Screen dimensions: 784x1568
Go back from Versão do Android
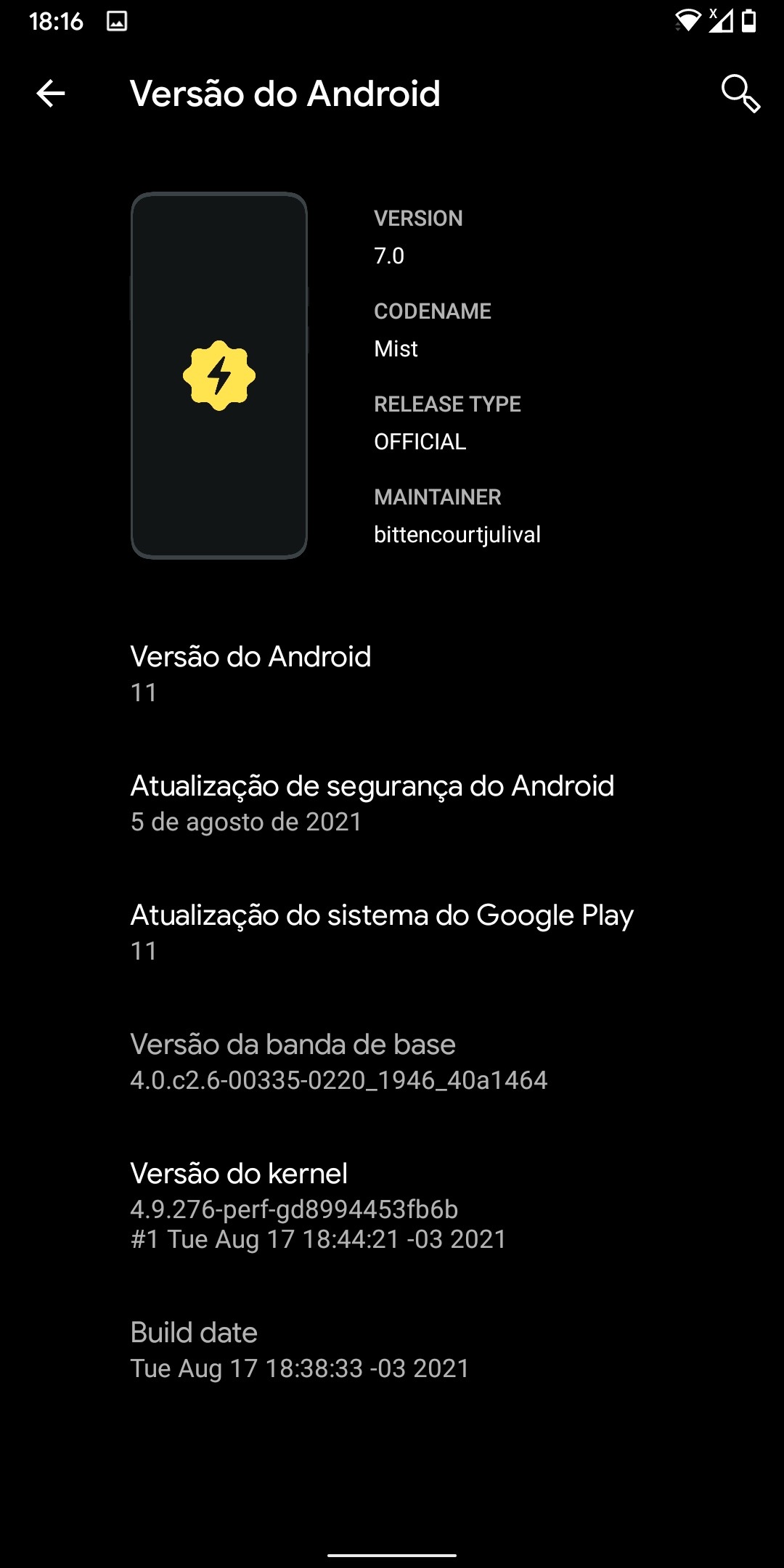(x=51, y=94)
